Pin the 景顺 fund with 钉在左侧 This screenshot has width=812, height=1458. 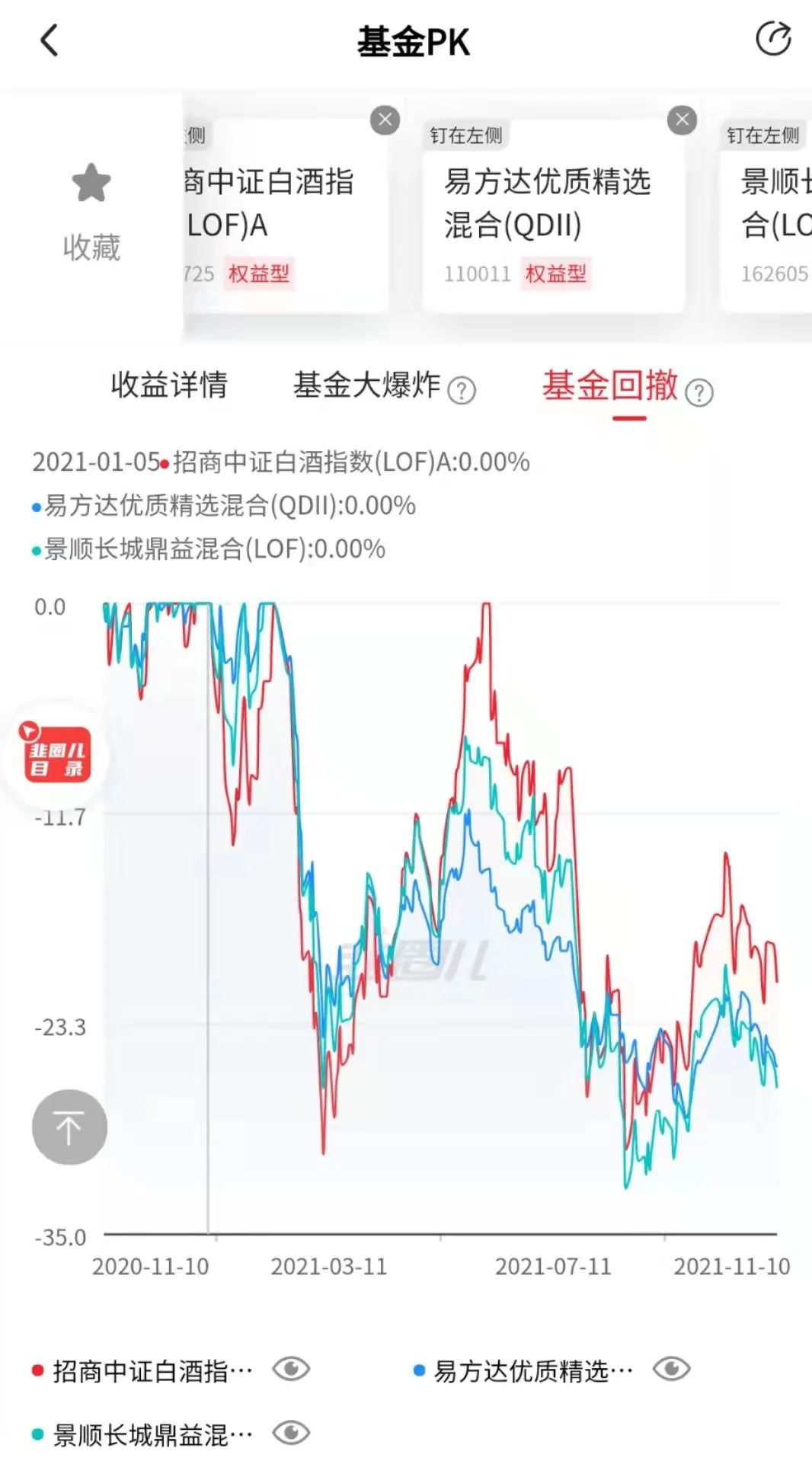point(762,136)
